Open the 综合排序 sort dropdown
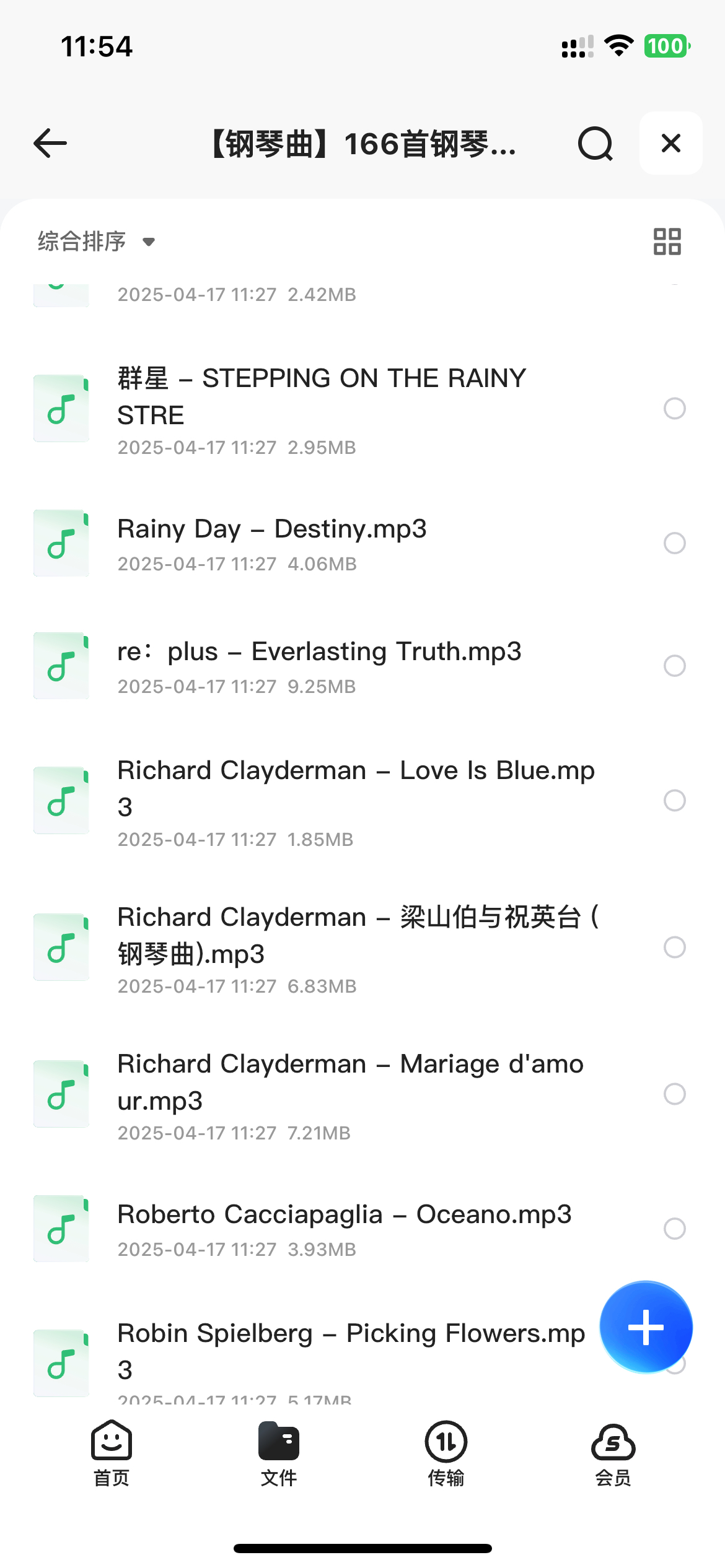This screenshot has width=725, height=1568. [97, 242]
